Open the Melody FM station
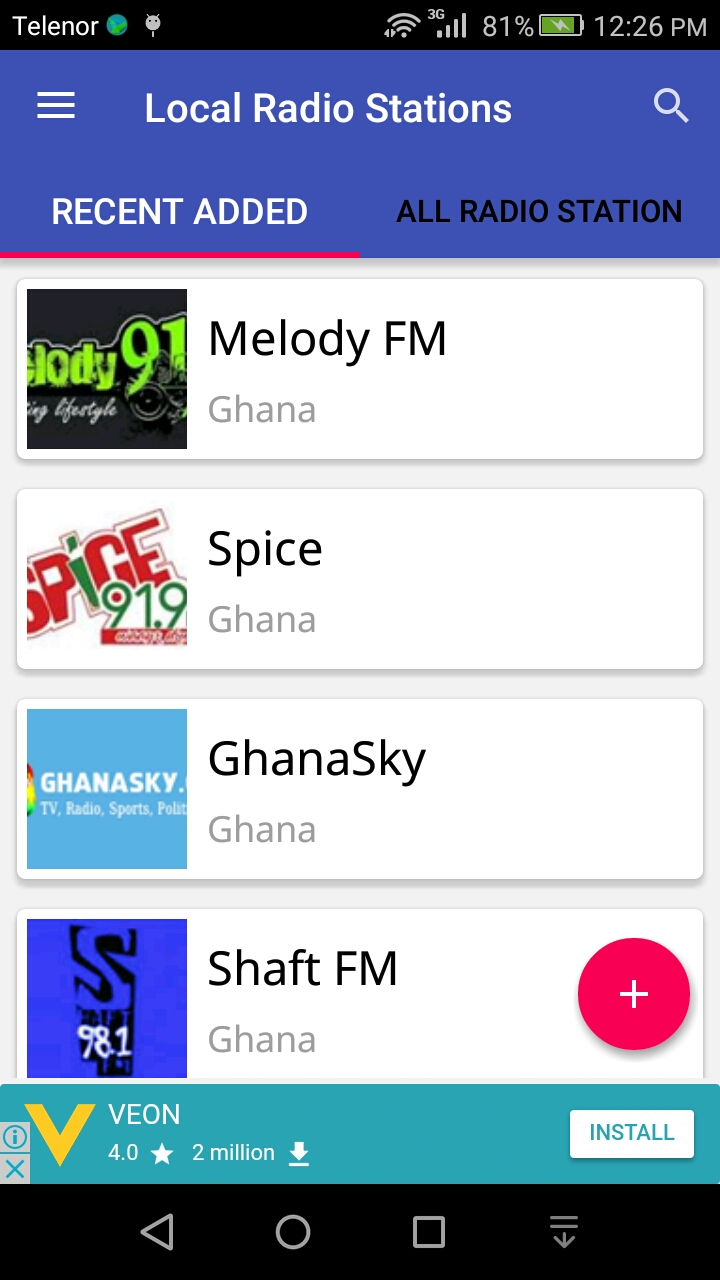The image size is (720, 1280). [x=360, y=369]
